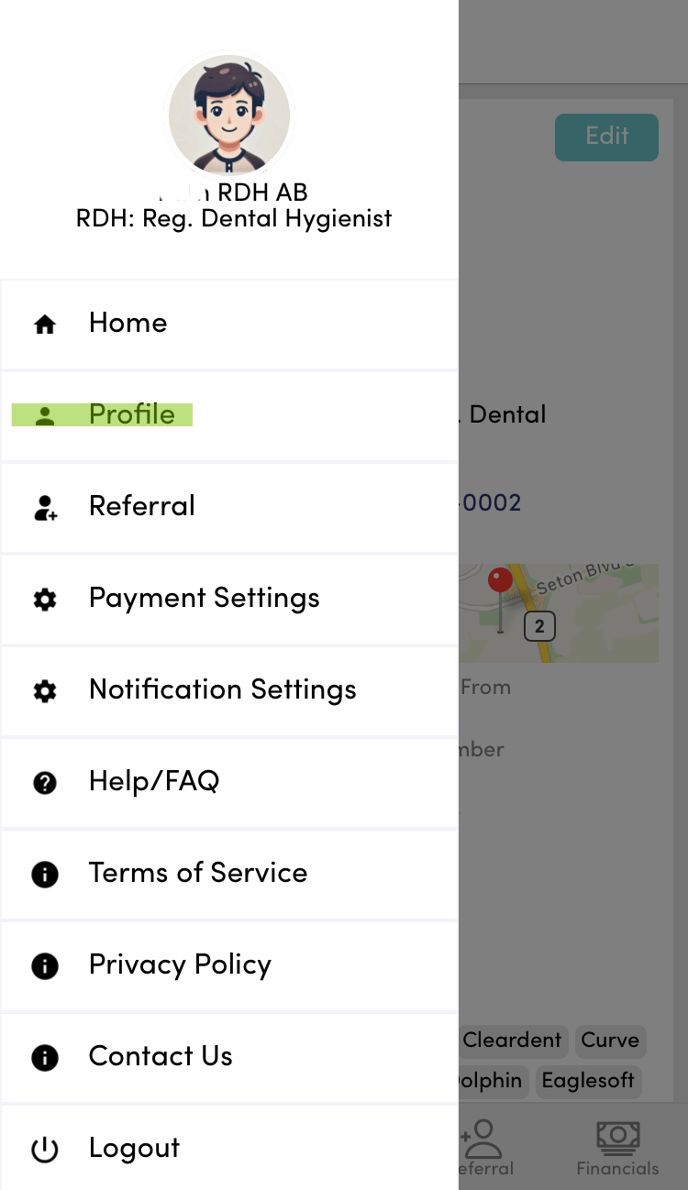
Task: Go to Home from the drawer
Action: pos(229,324)
